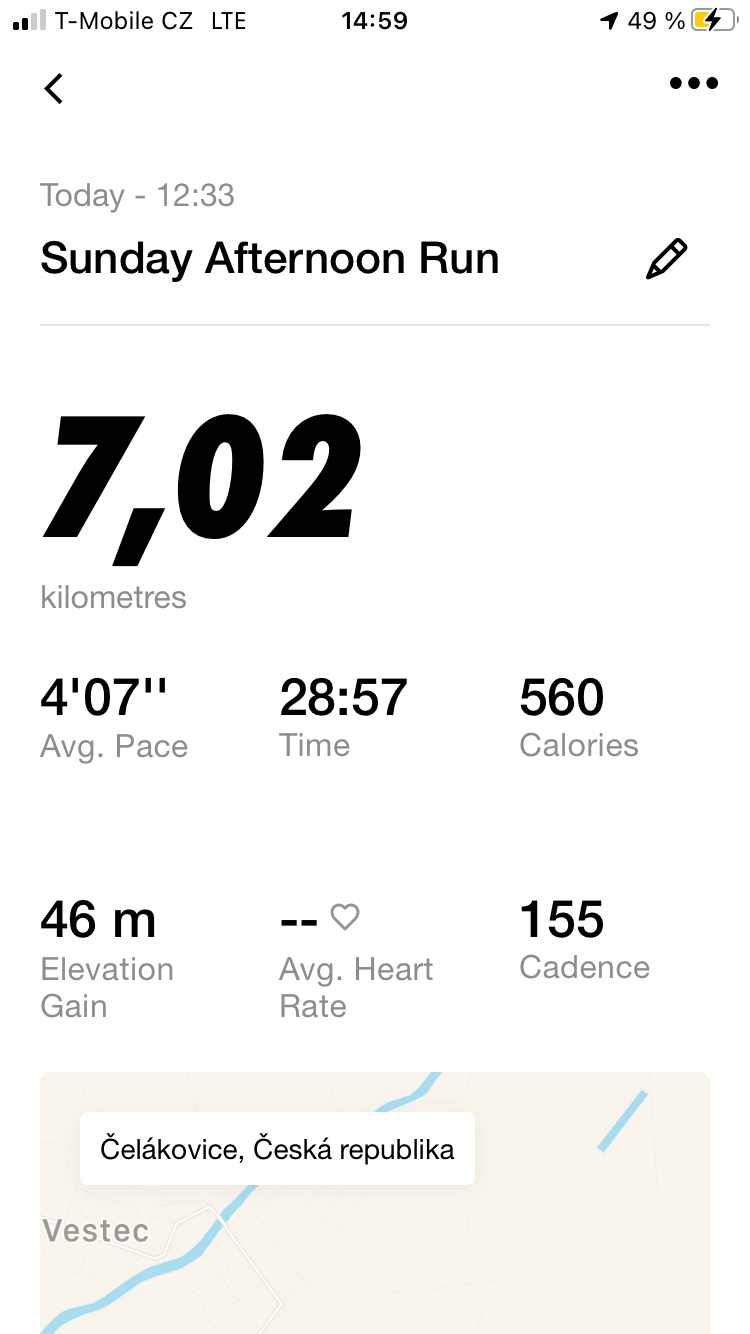Screen dimensions: 750x1334
Task: Open the run route map
Action: (x=375, y=1203)
